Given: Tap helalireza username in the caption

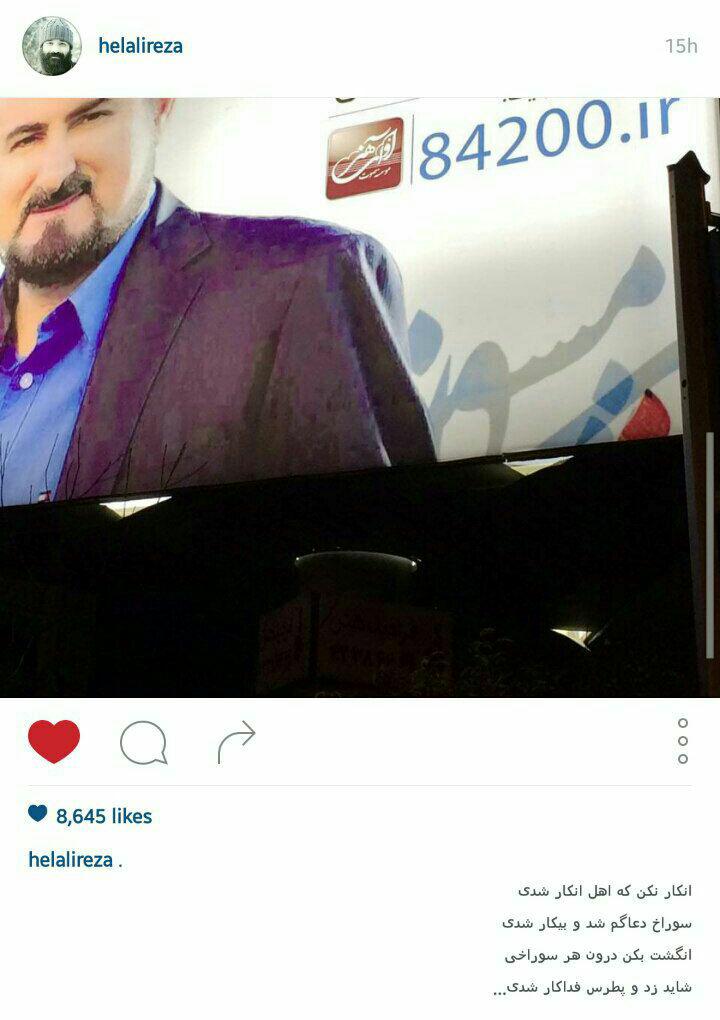Looking at the screenshot, I should pyautogui.click(x=70, y=860).
